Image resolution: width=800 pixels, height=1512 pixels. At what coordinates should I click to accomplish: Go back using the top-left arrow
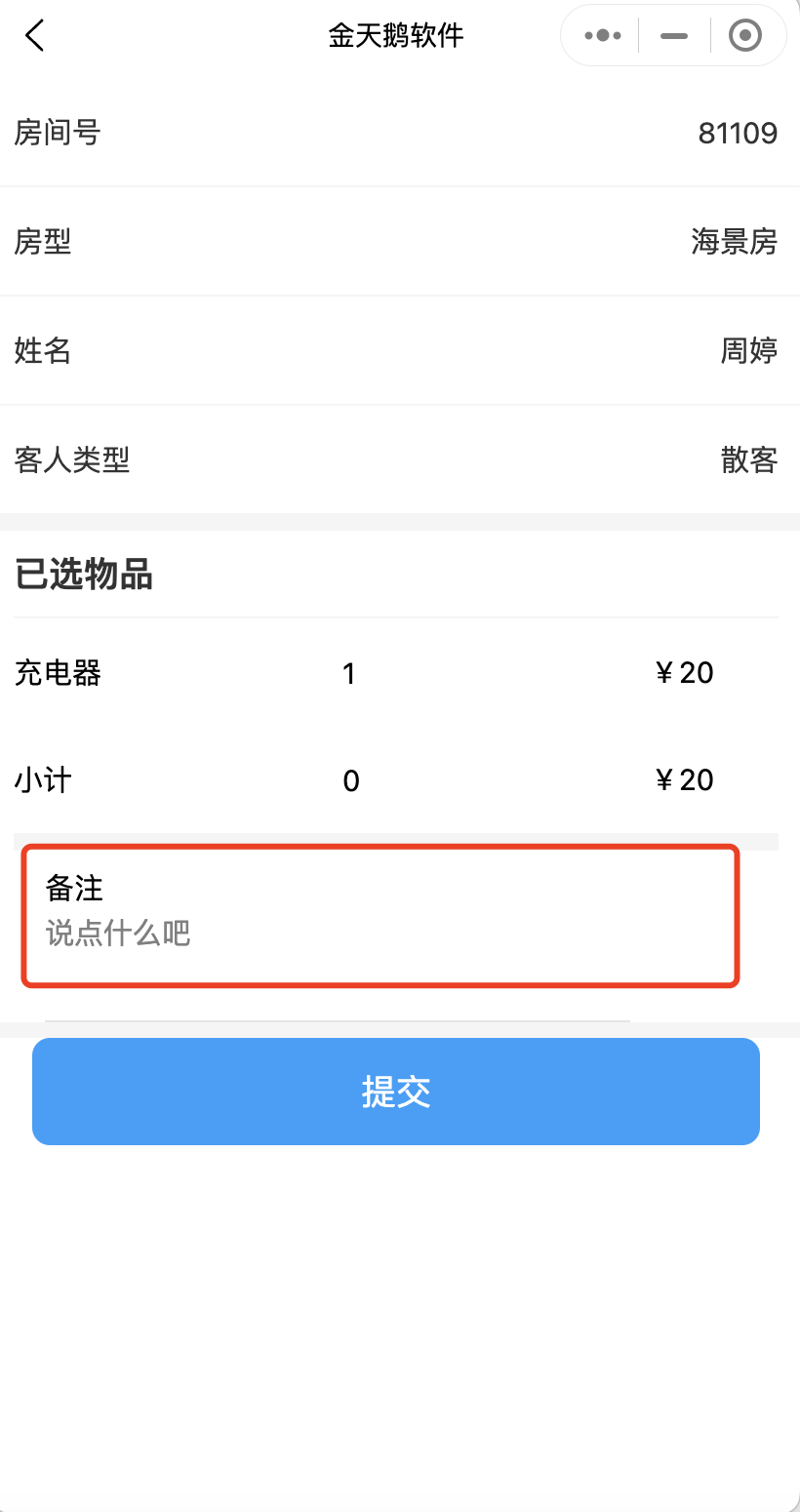click(x=35, y=36)
